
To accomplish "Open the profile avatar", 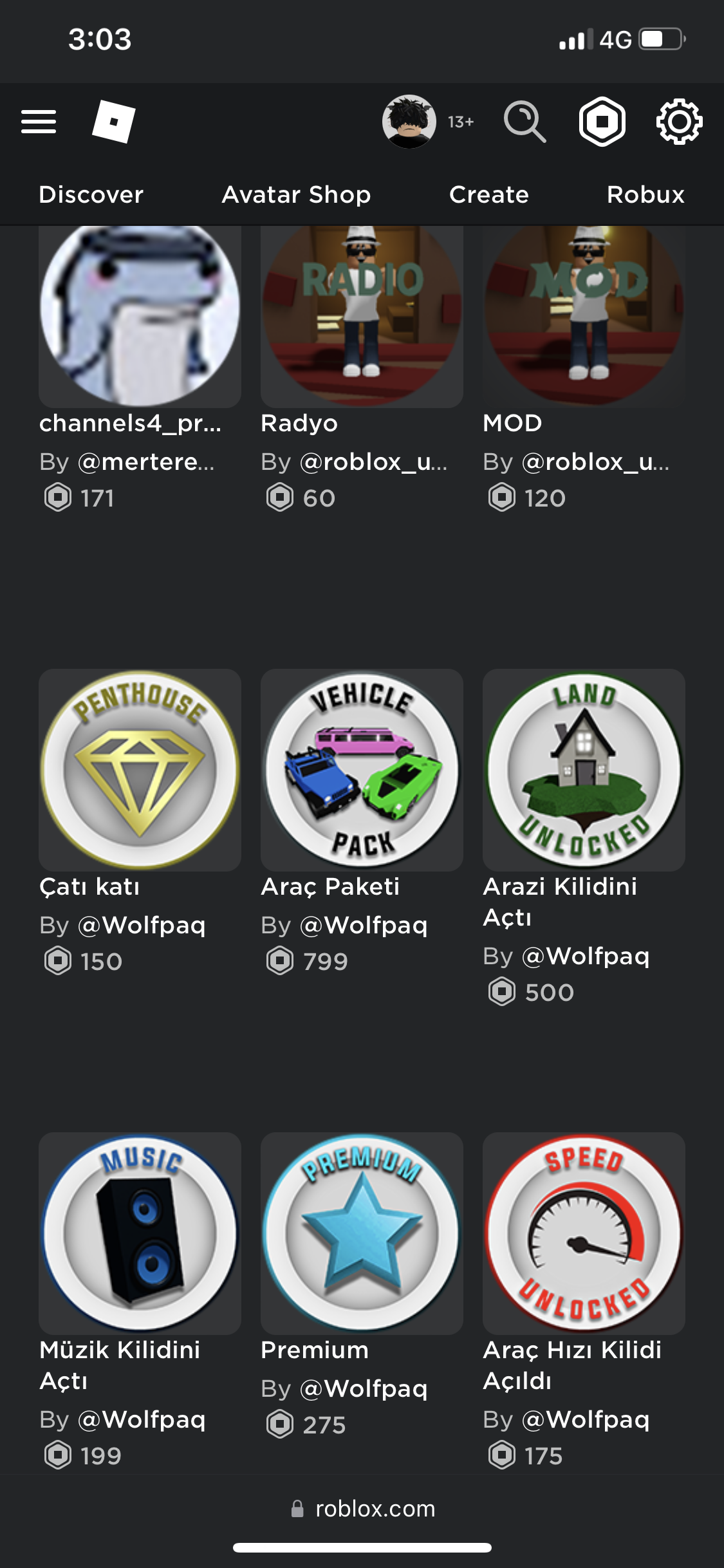I will click(x=409, y=122).
